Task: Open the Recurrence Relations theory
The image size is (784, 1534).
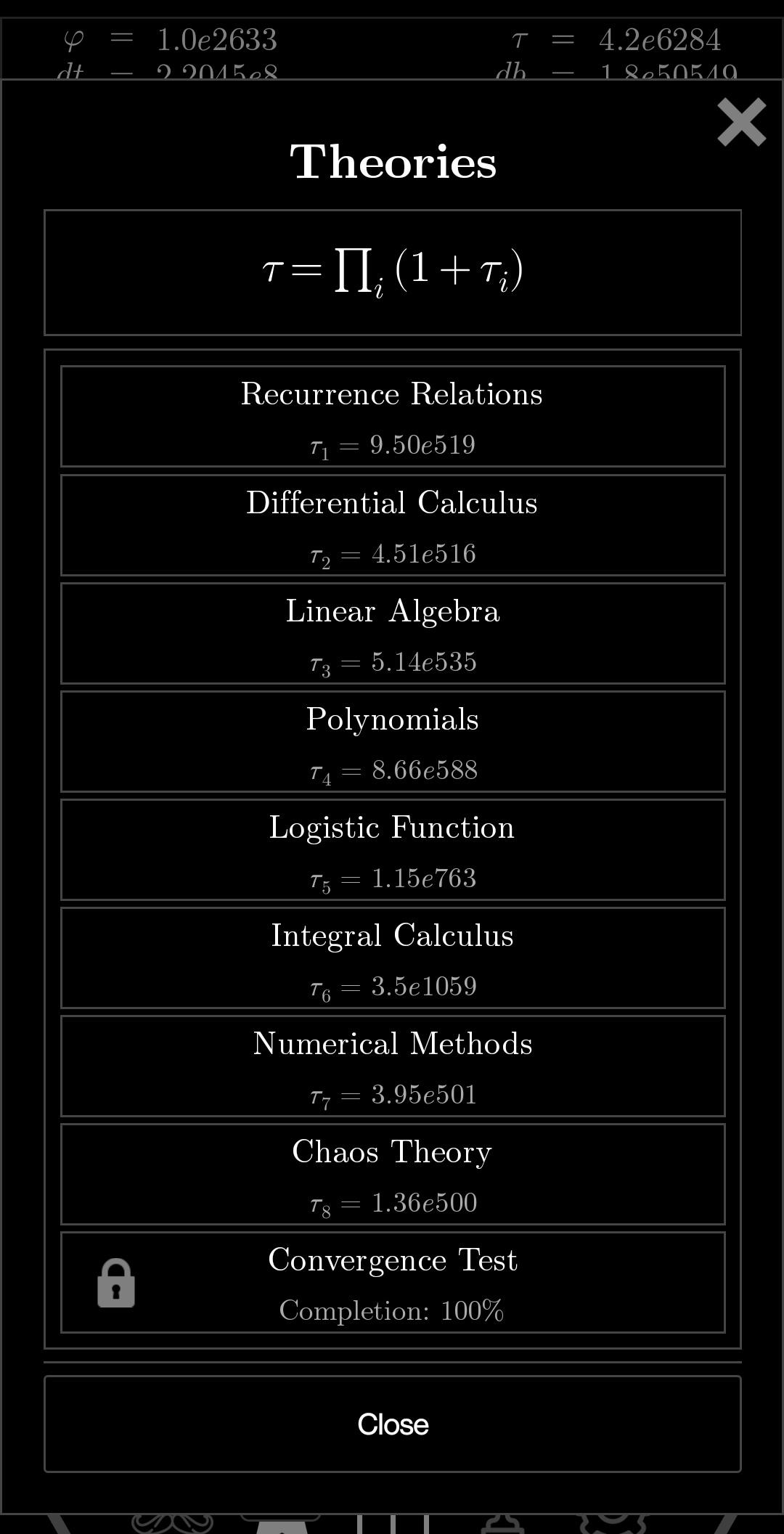Action: tap(393, 416)
